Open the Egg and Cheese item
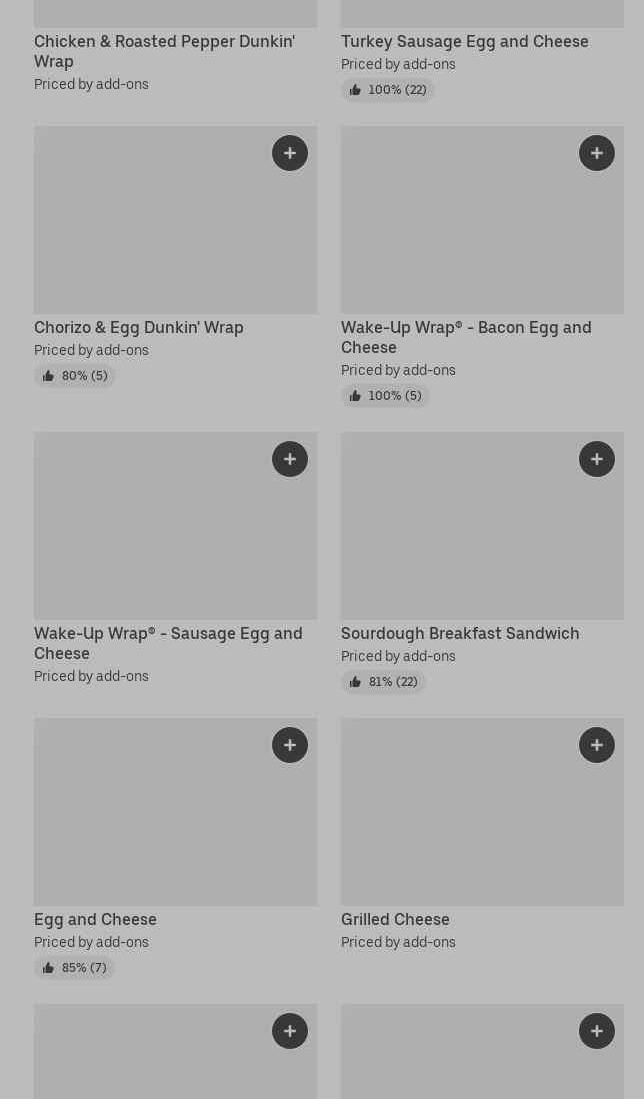 click(x=95, y=919)
